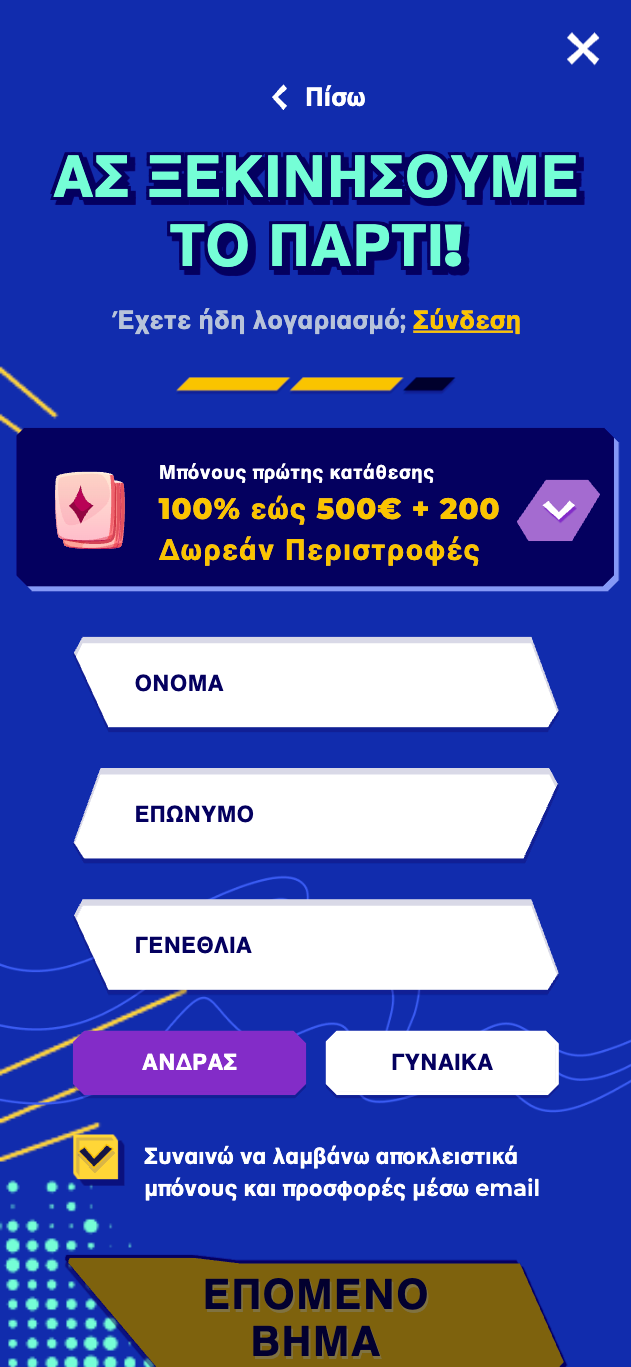
Task: Select ΑΝΔΡΑΣ as gender
Action: coord(190,1062)
